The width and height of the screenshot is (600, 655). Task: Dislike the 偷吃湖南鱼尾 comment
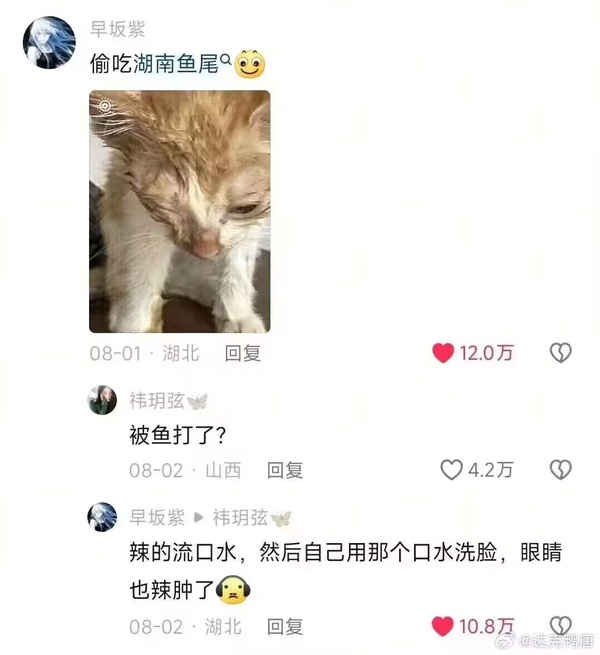pos(561,352)
